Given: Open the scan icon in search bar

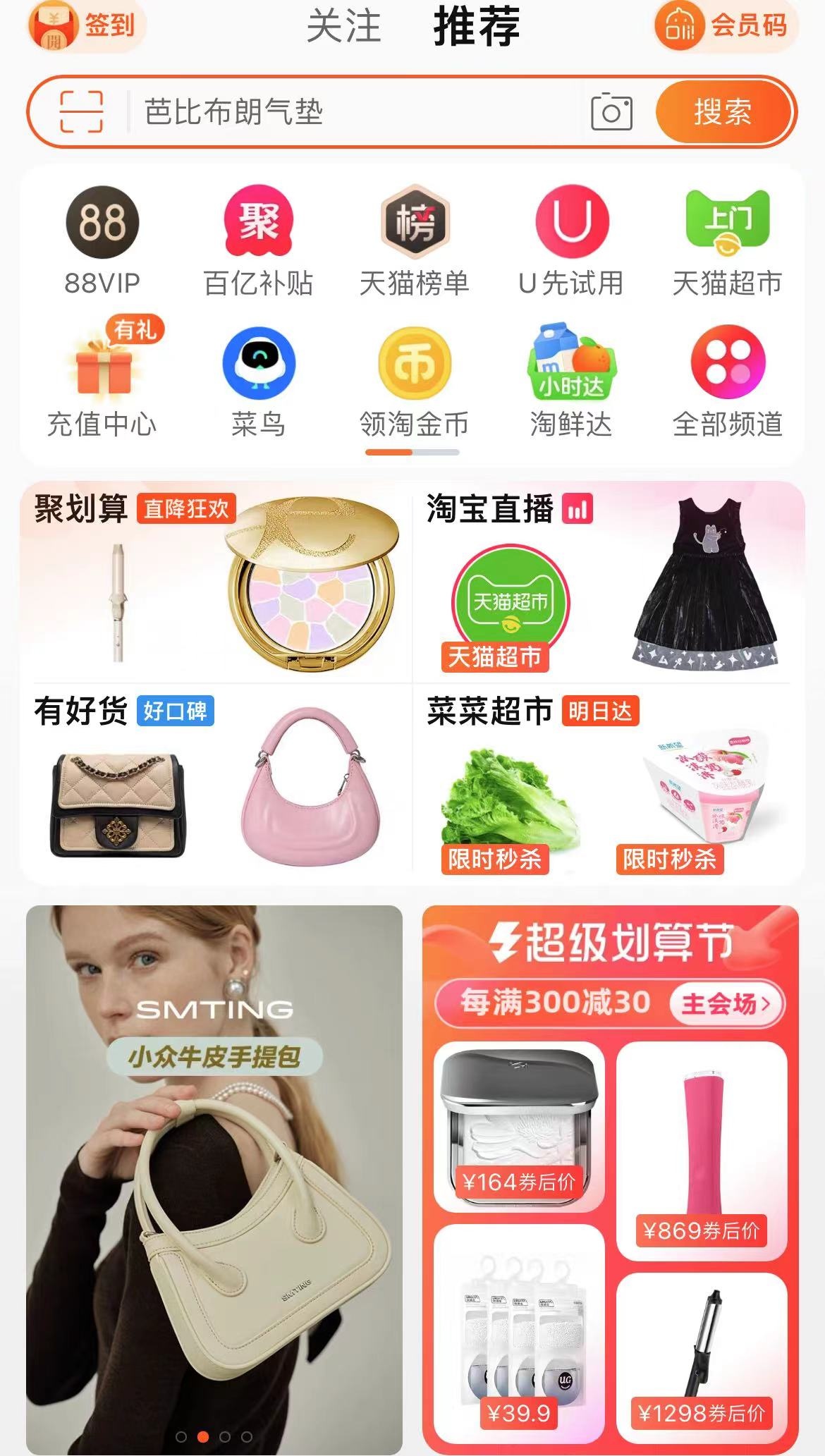Looking at the screenshot, I should coord(81,112).
